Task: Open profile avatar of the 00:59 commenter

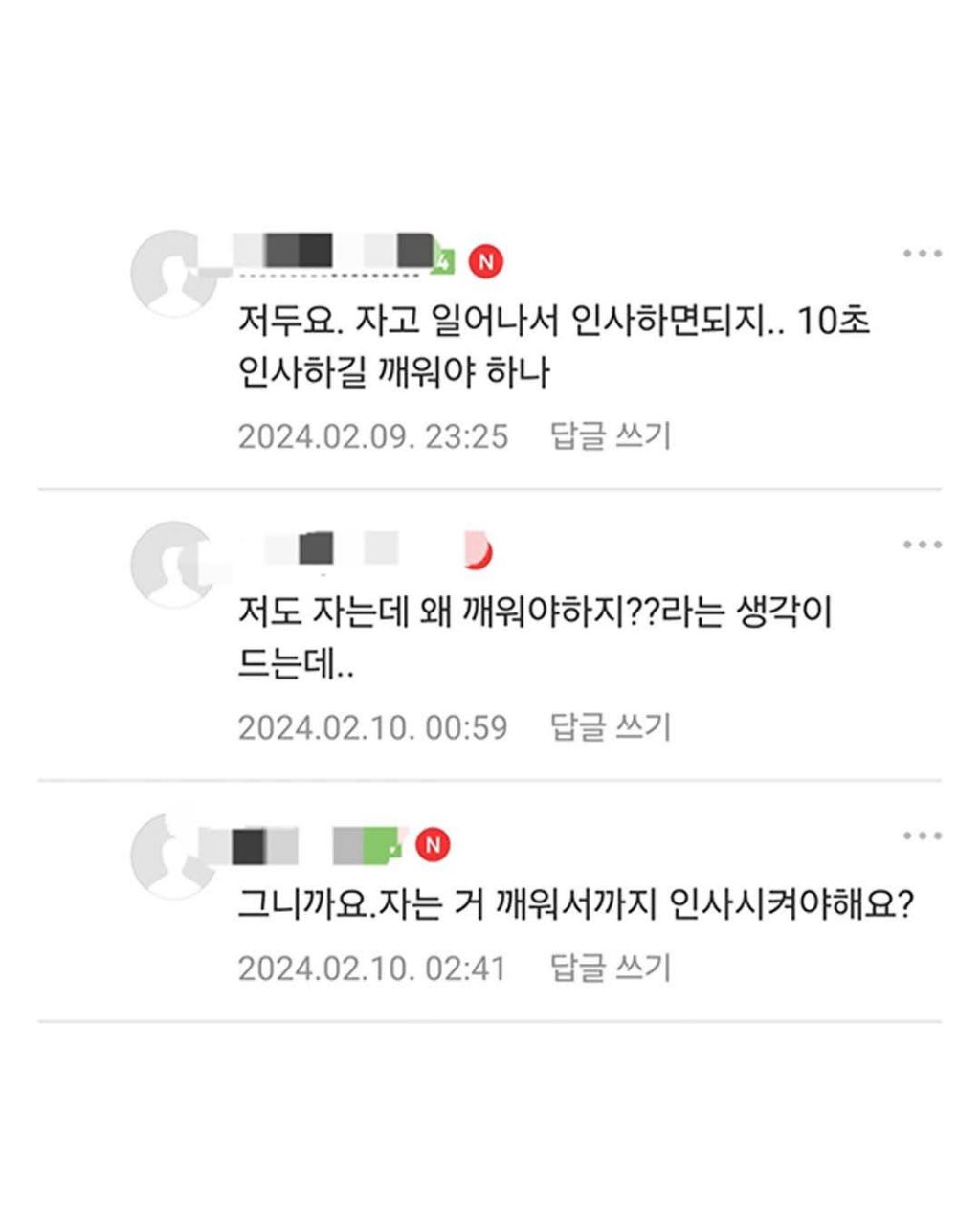Action: click(173, 564)
